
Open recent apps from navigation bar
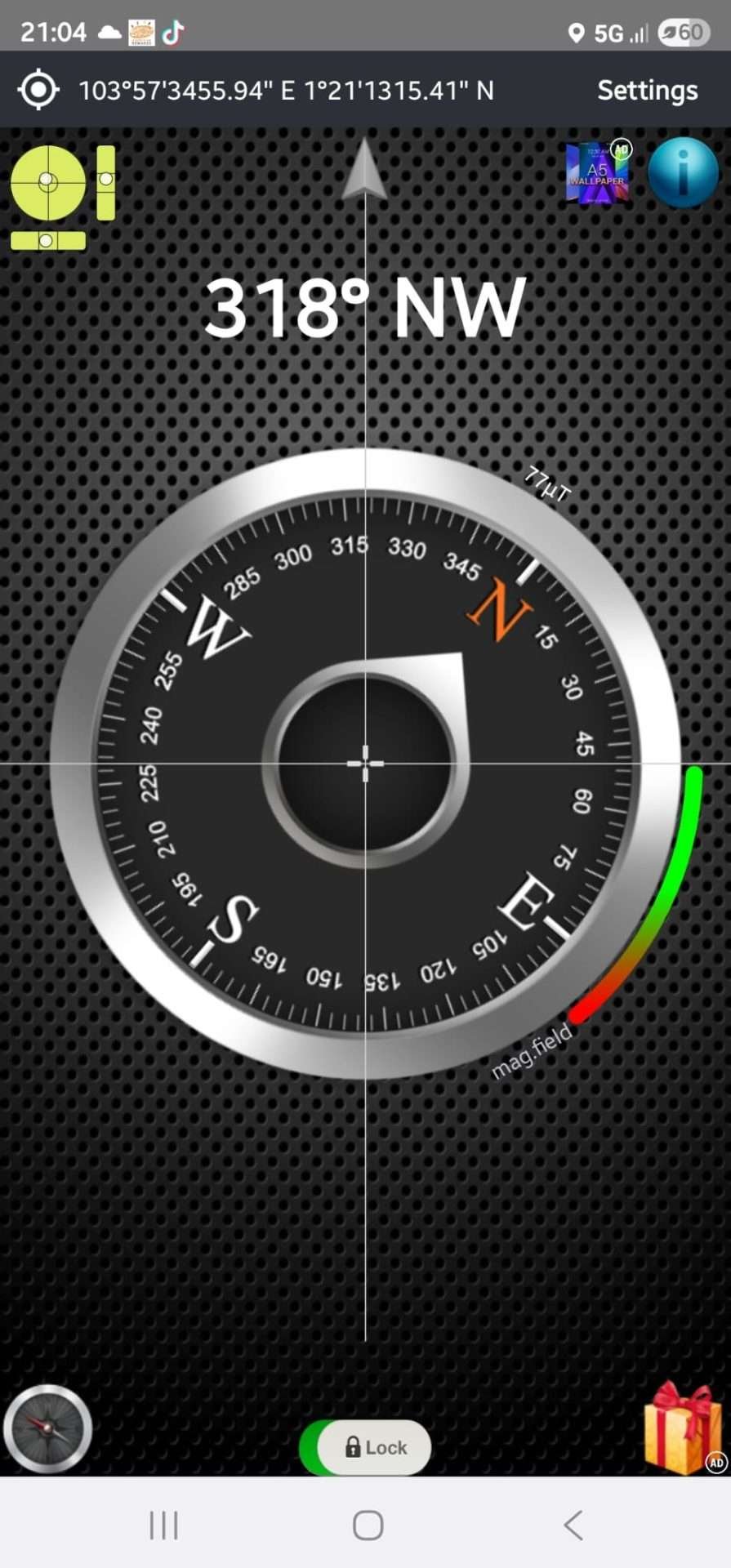[x=163, y=1524]
